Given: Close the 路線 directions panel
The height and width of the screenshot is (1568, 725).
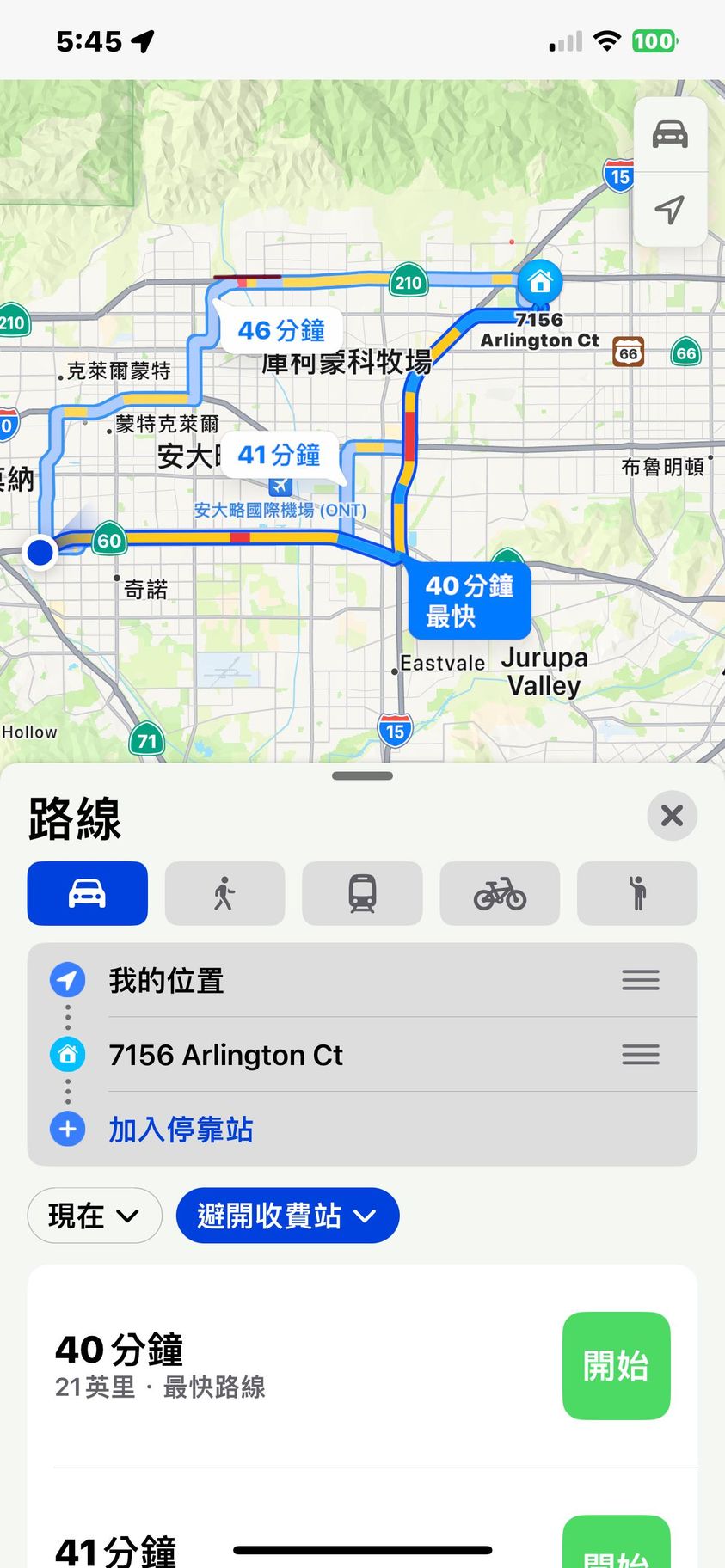Looking at the screenshot, I should [x=672, y=815].
